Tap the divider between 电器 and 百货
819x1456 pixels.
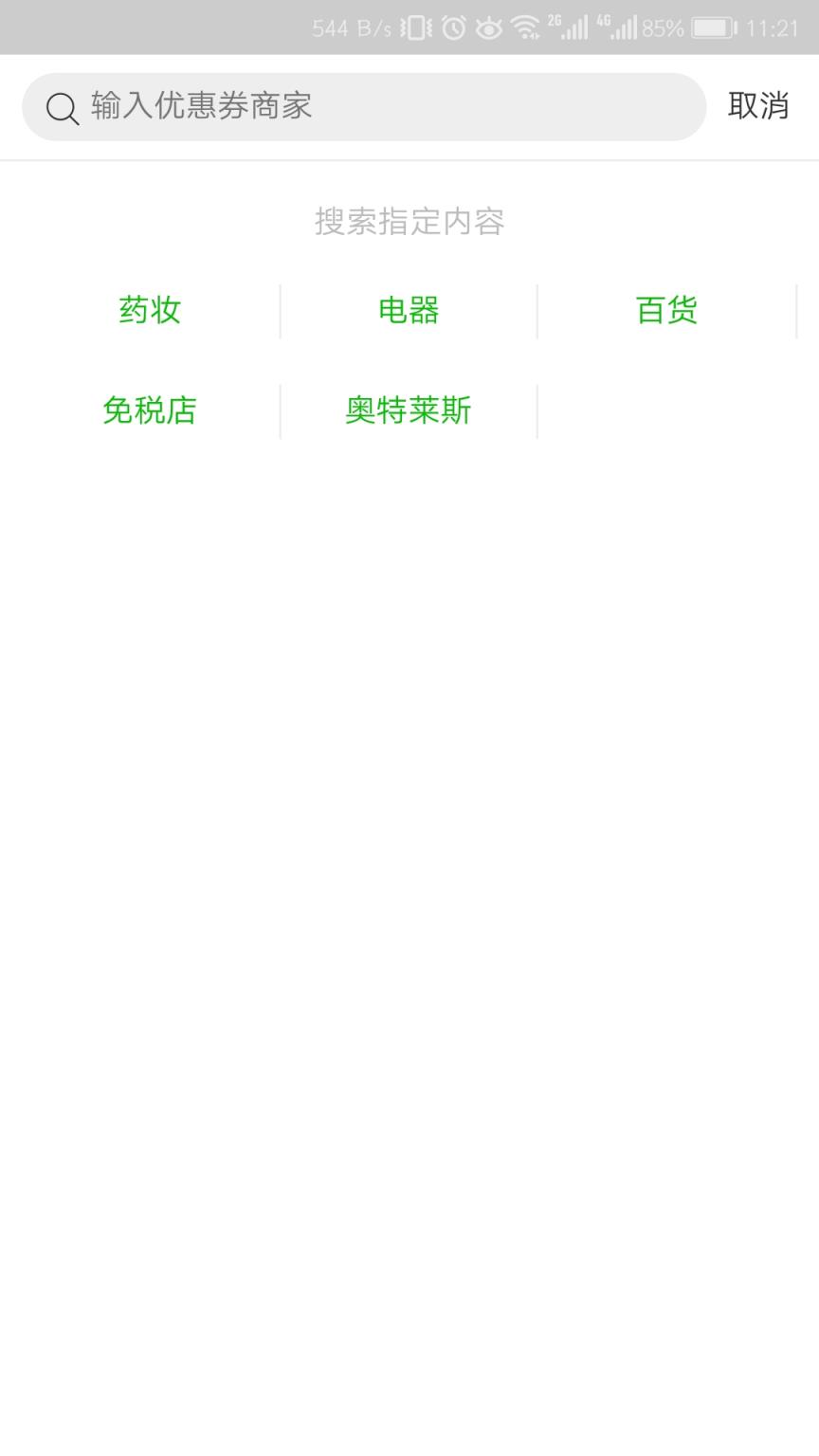537,310
